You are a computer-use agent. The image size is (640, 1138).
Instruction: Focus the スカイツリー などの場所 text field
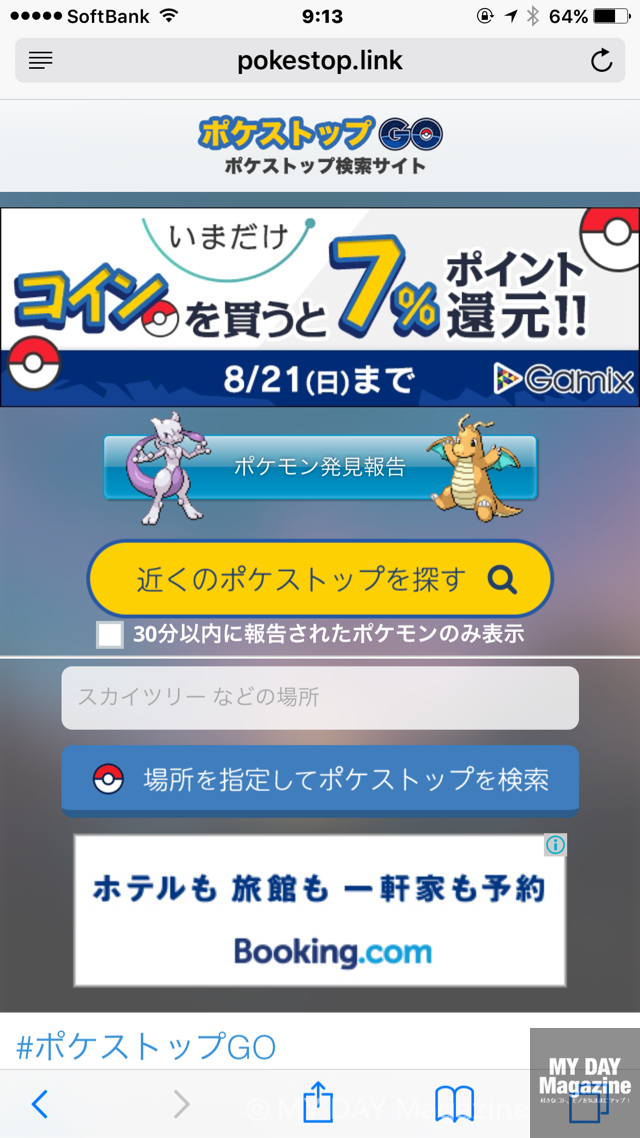(320, 697)
